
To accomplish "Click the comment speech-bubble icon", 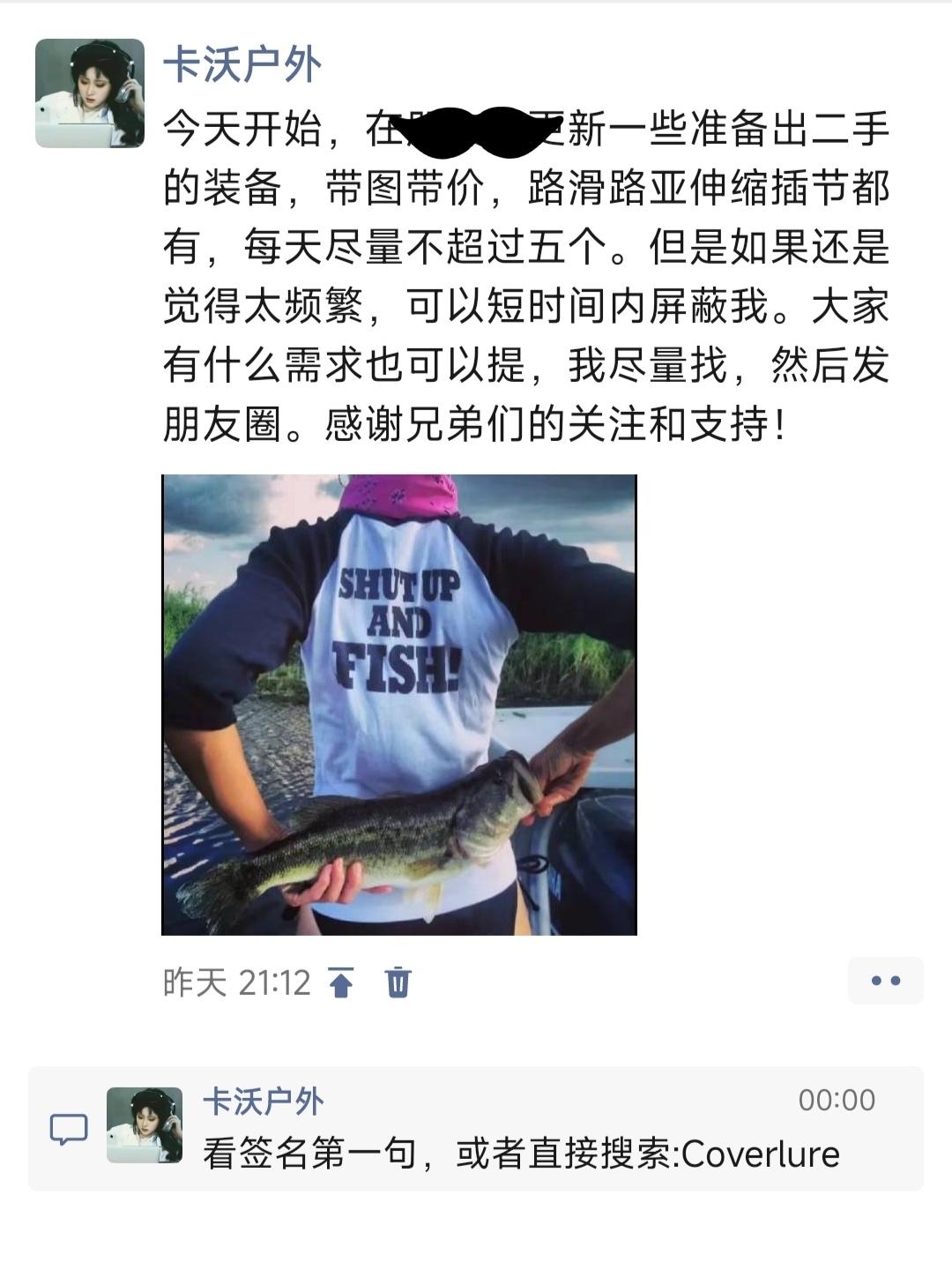I will (71, 1126).
